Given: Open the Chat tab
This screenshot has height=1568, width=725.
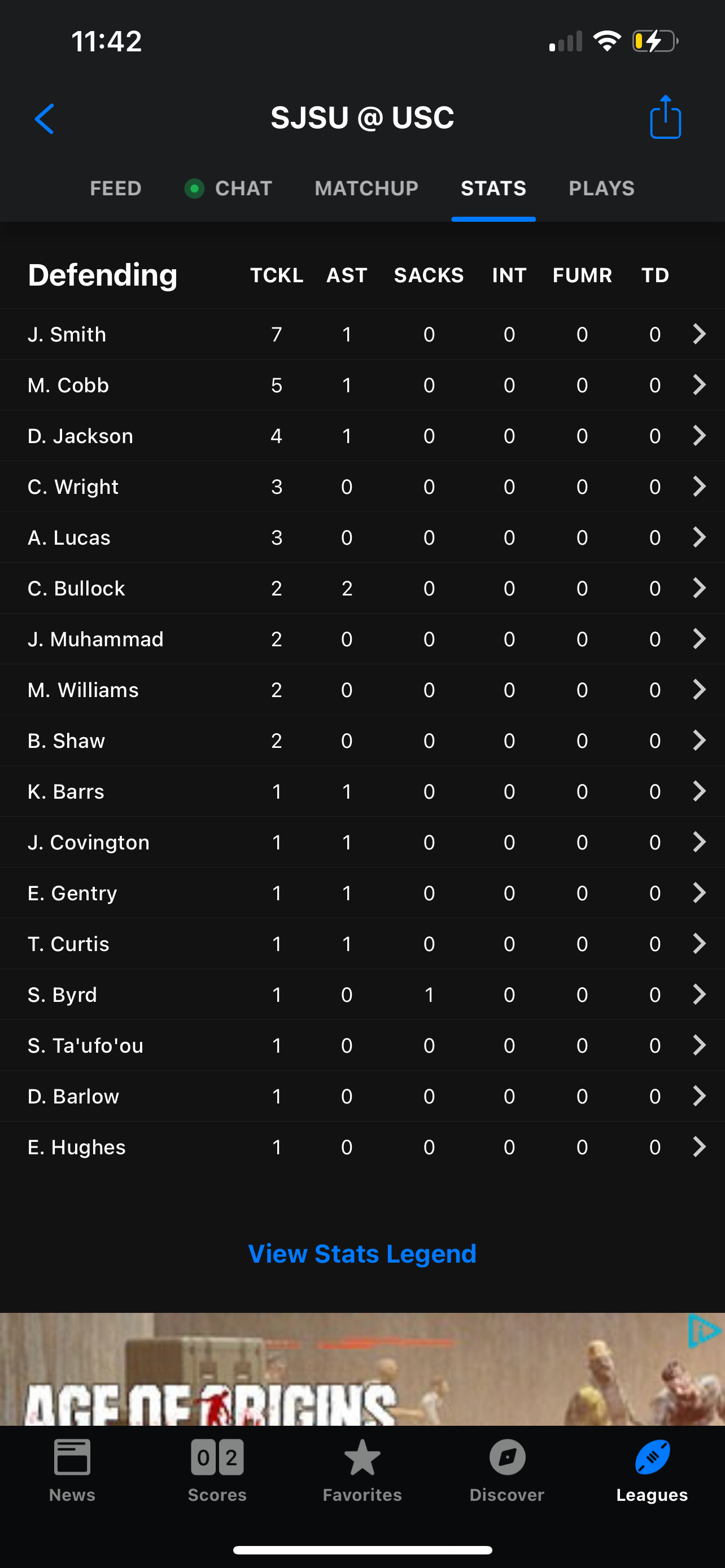Looking at the screenshot, I should (229, 189).
